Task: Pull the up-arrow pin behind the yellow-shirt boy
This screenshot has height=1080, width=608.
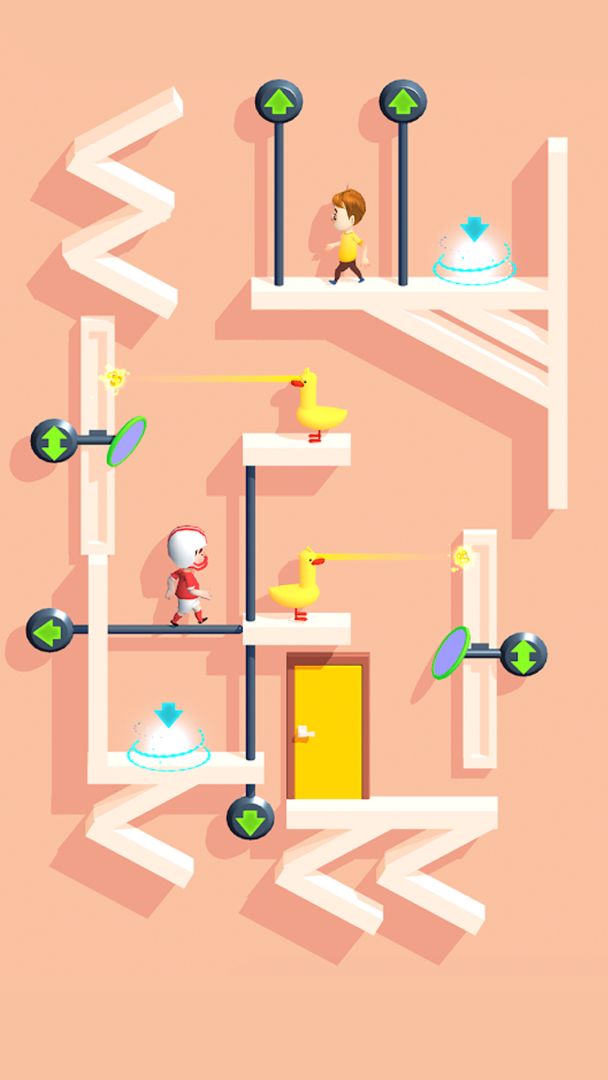Action: tap(279, 101)
